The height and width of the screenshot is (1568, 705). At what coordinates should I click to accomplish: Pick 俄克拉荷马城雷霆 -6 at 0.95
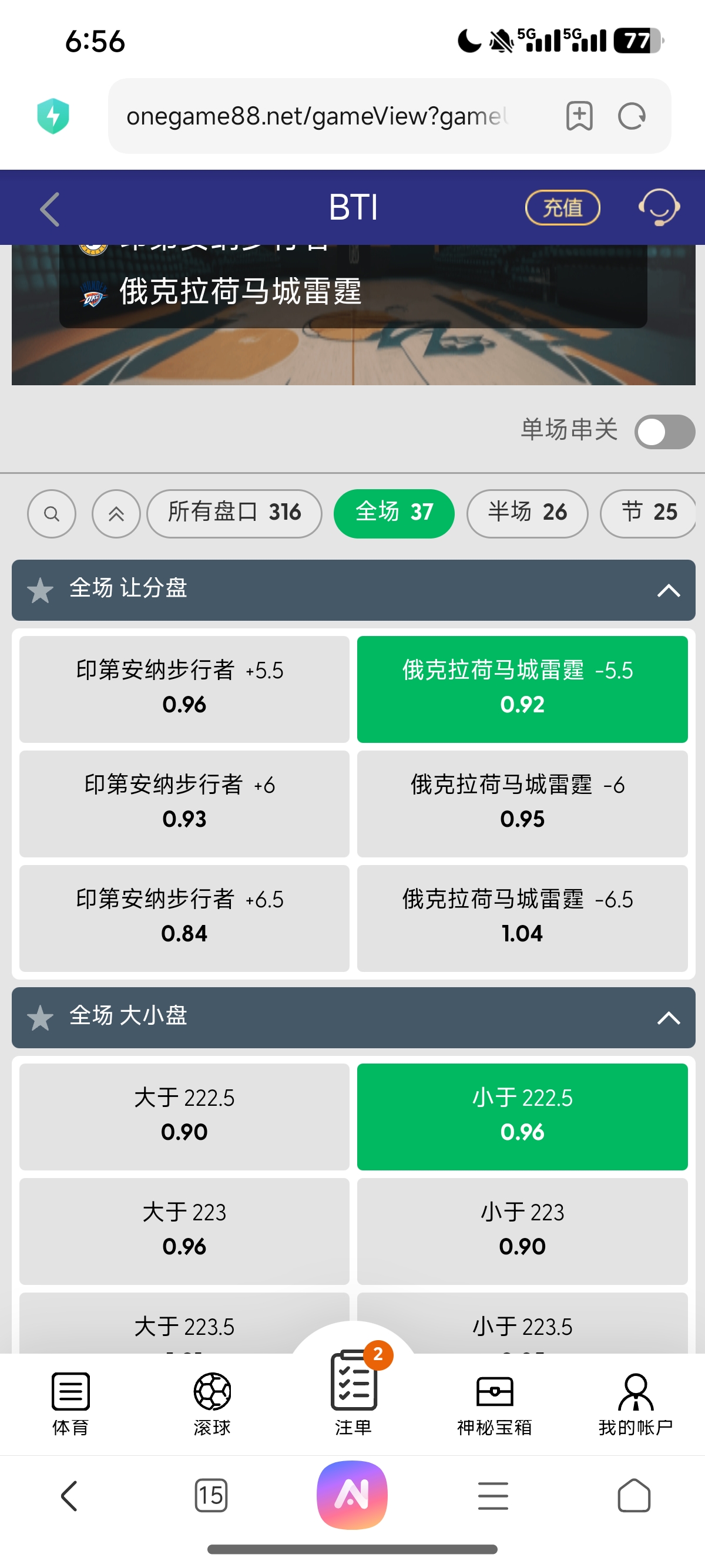[522, 803]
